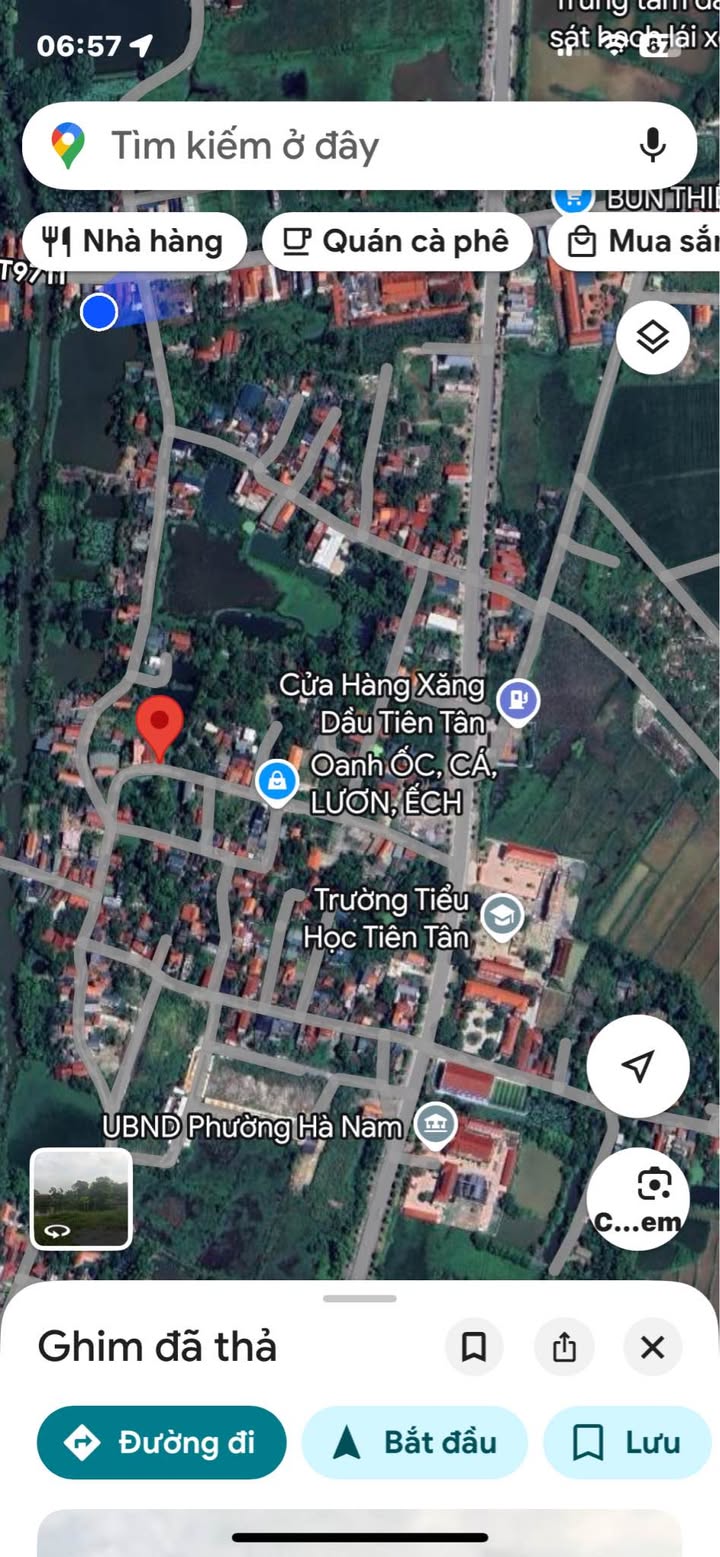Open Cửa Hàng Xăng Dầu Tiên Tân marker
The width and height of the screenshot is (720, 1557).
(518, 700)
